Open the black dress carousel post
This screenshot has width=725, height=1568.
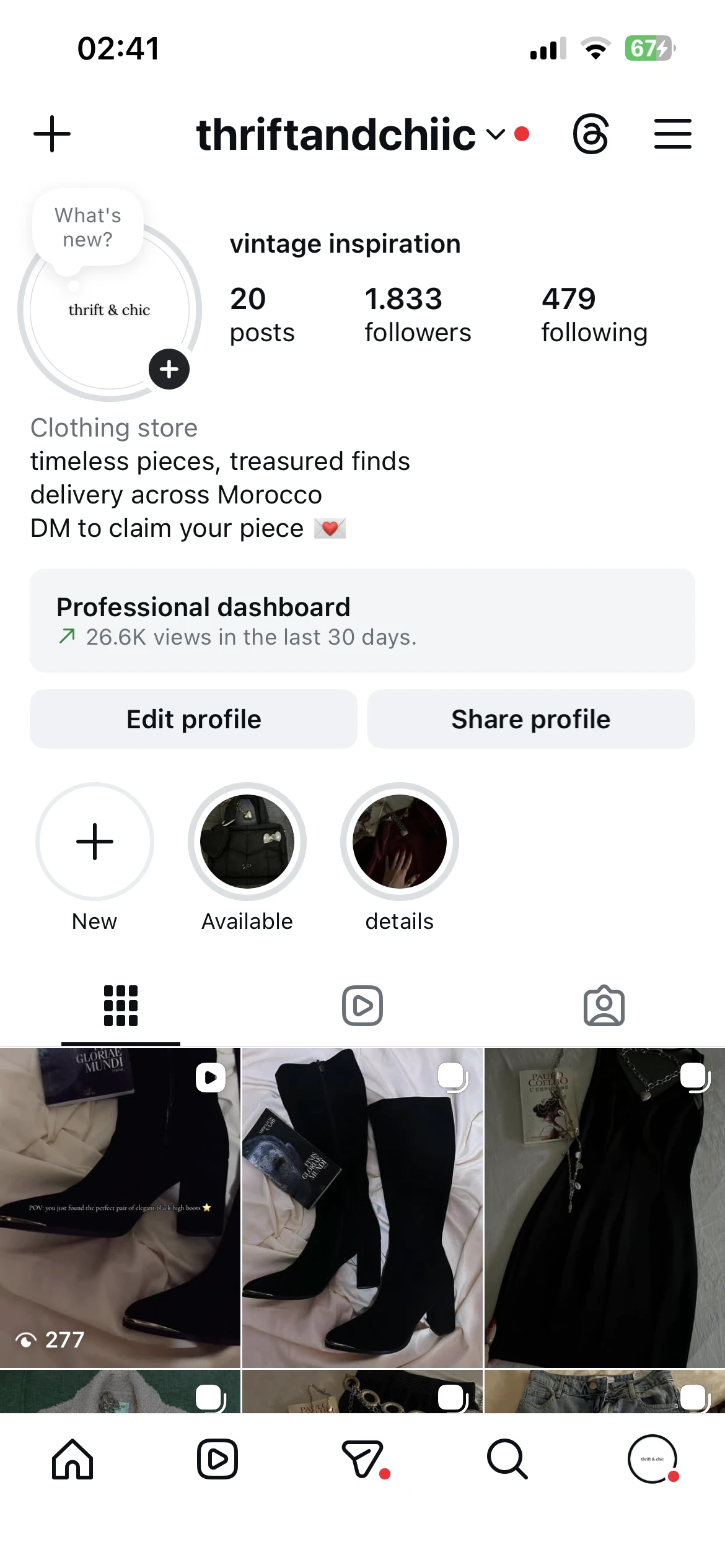pos(604,1208)
